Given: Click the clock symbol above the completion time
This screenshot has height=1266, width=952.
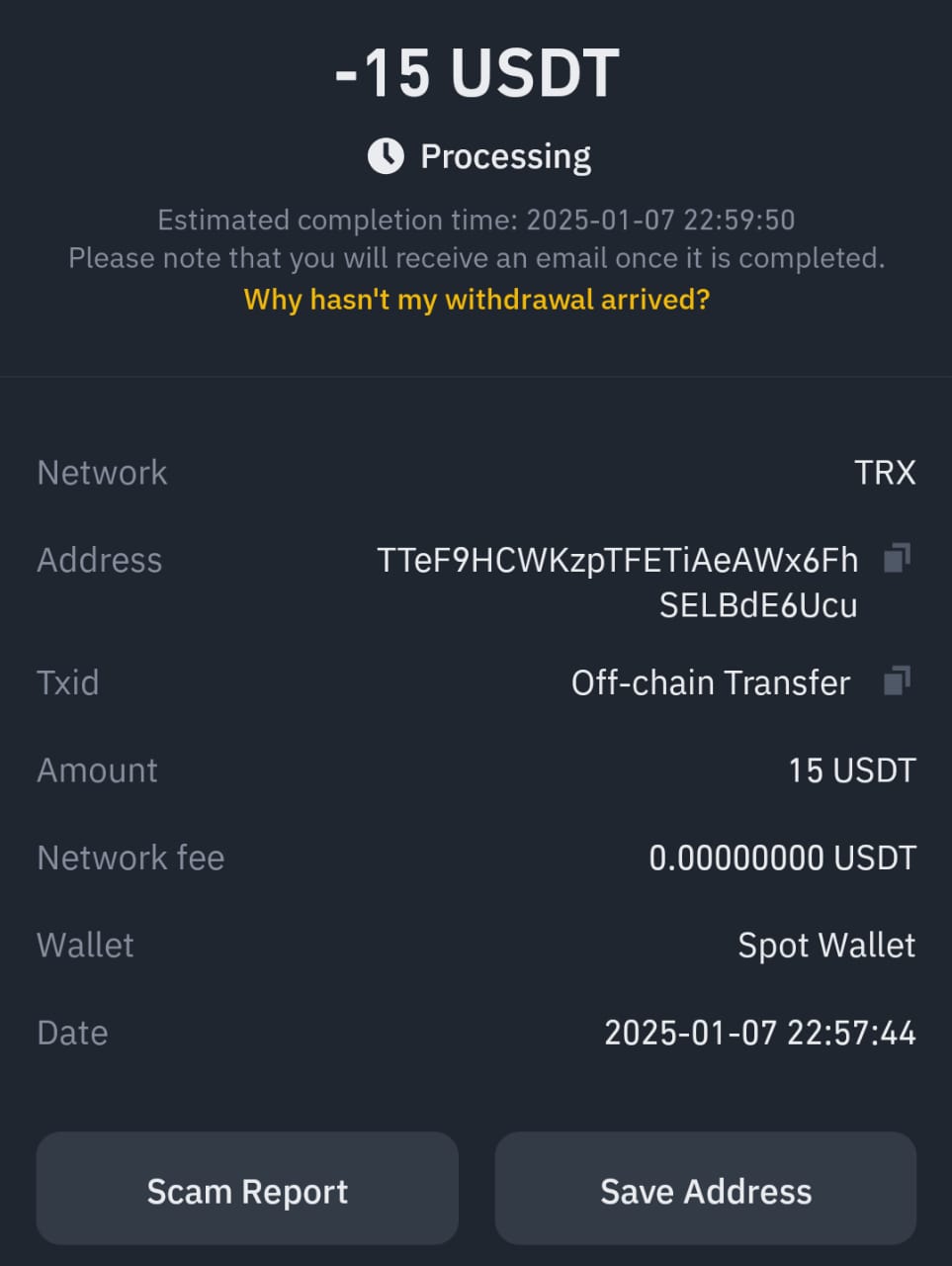Looking at the screenshot, I should pyautogui.click(x=386, y=154).
